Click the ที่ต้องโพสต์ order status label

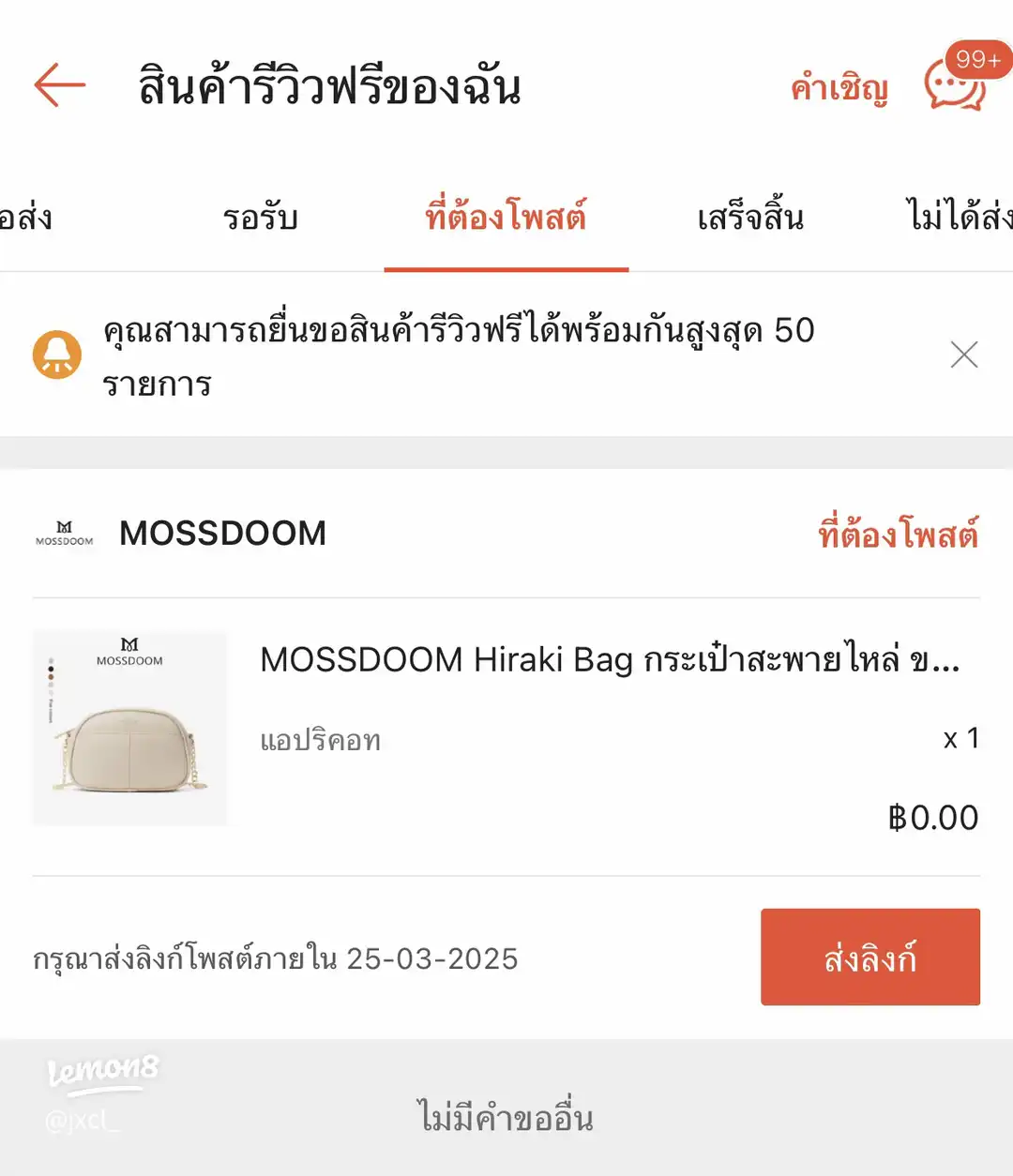(x=895, y=533)
